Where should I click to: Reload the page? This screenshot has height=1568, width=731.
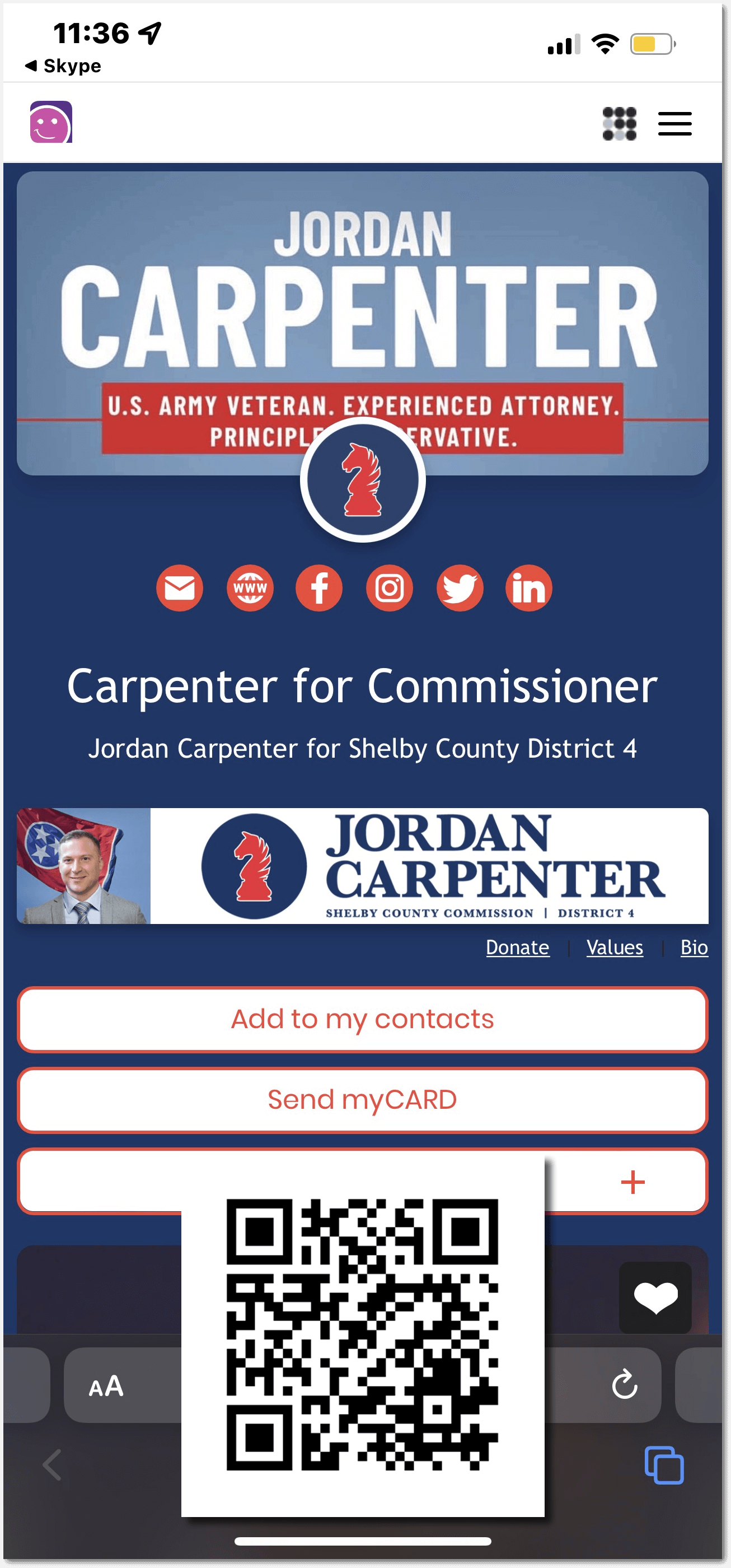point(624,1385)
